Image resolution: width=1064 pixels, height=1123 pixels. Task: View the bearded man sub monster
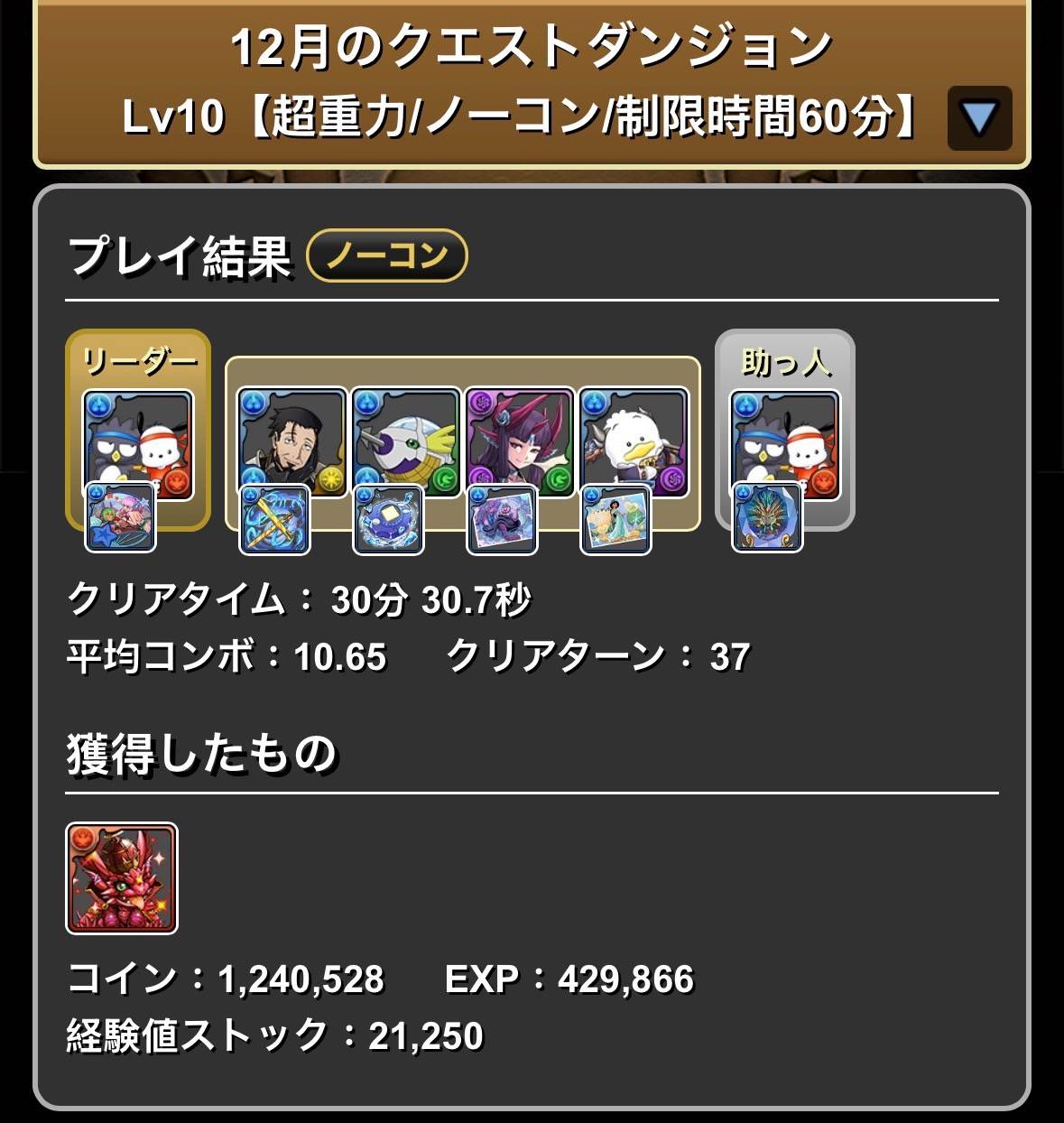[x=291, y=441]
